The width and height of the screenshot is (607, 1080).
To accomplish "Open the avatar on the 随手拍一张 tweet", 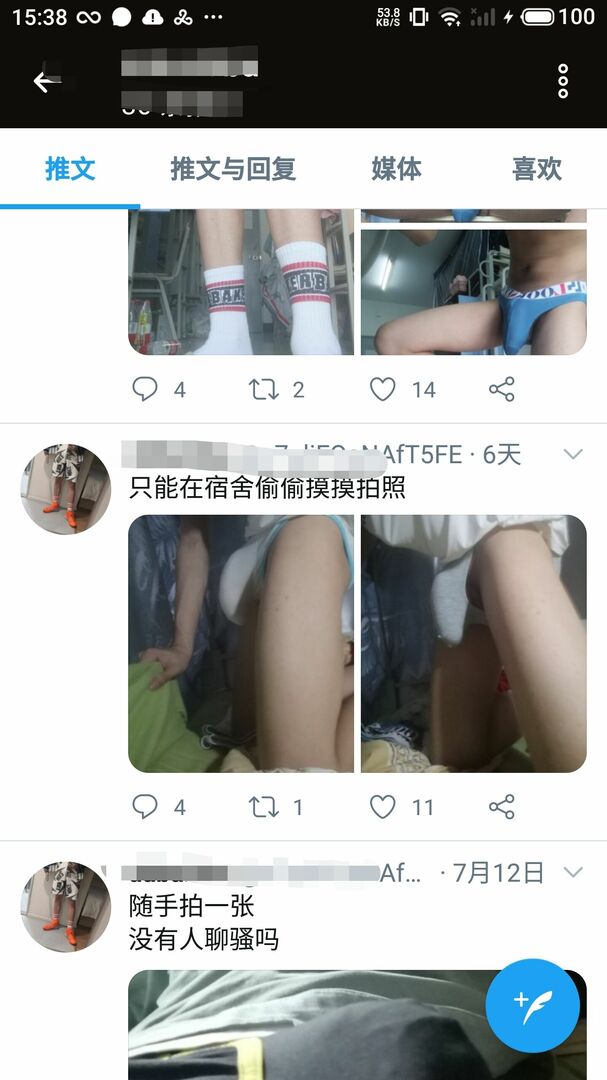I will tap(66, 907).
